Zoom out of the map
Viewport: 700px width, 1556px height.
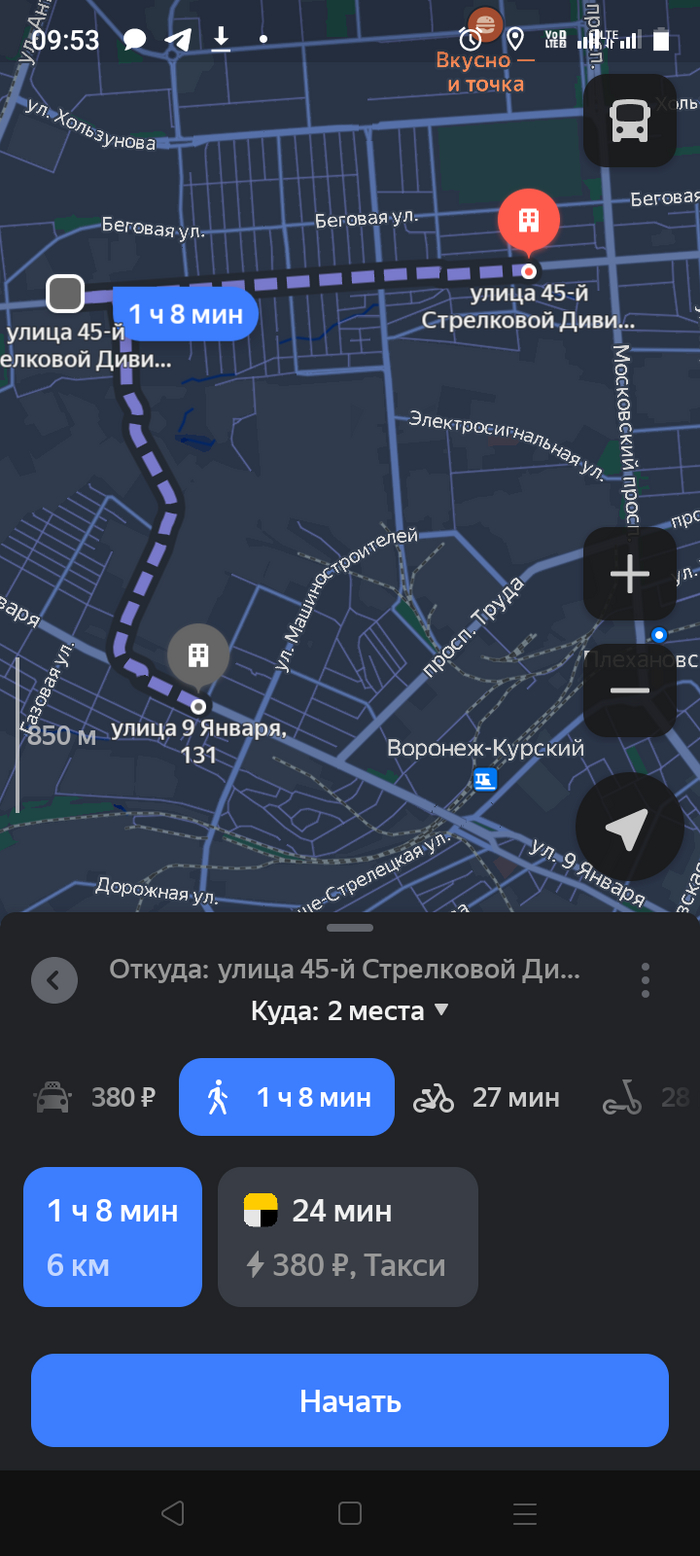click(629, 690)
